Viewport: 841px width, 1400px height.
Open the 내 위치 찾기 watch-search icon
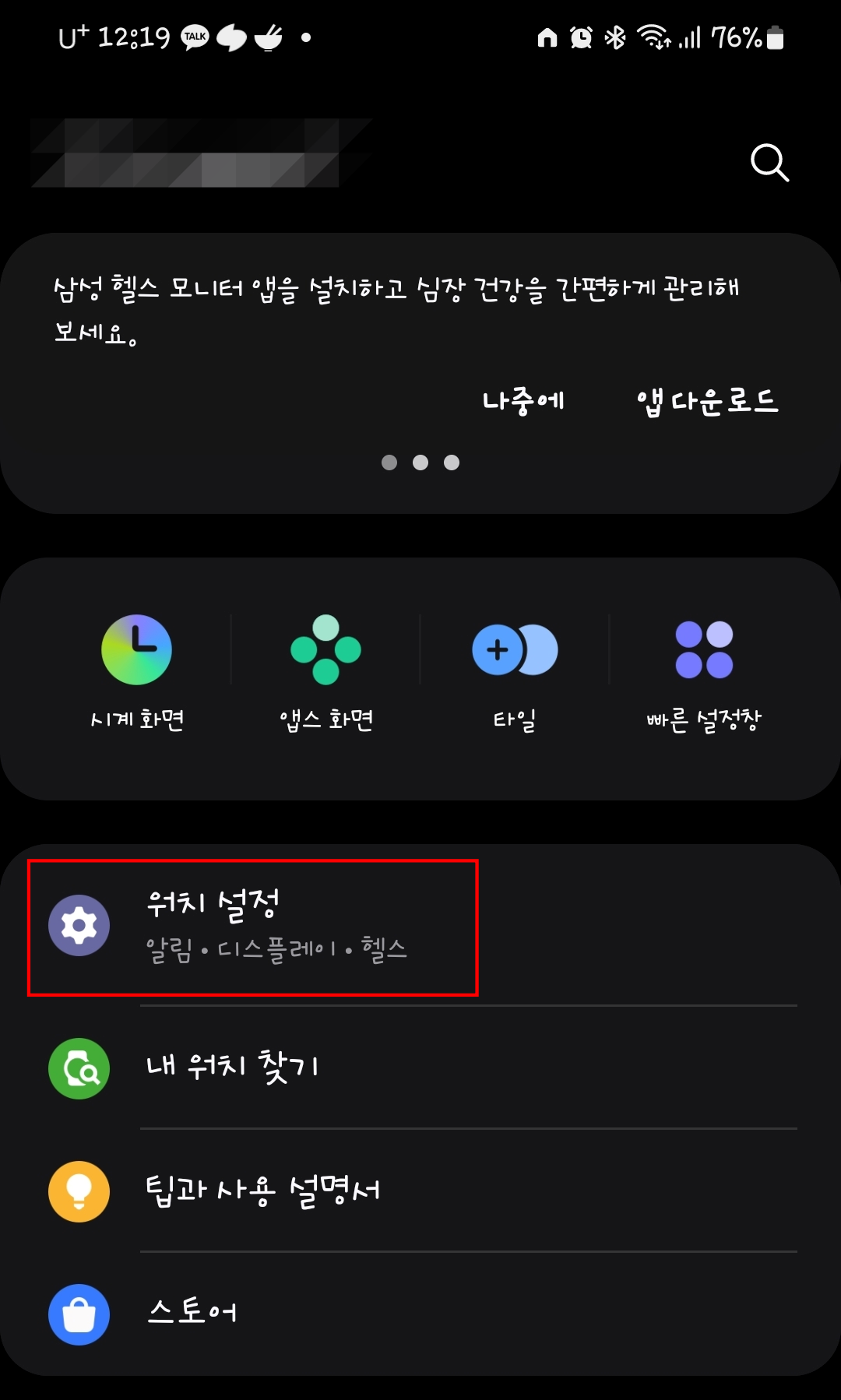point(79,1069)
